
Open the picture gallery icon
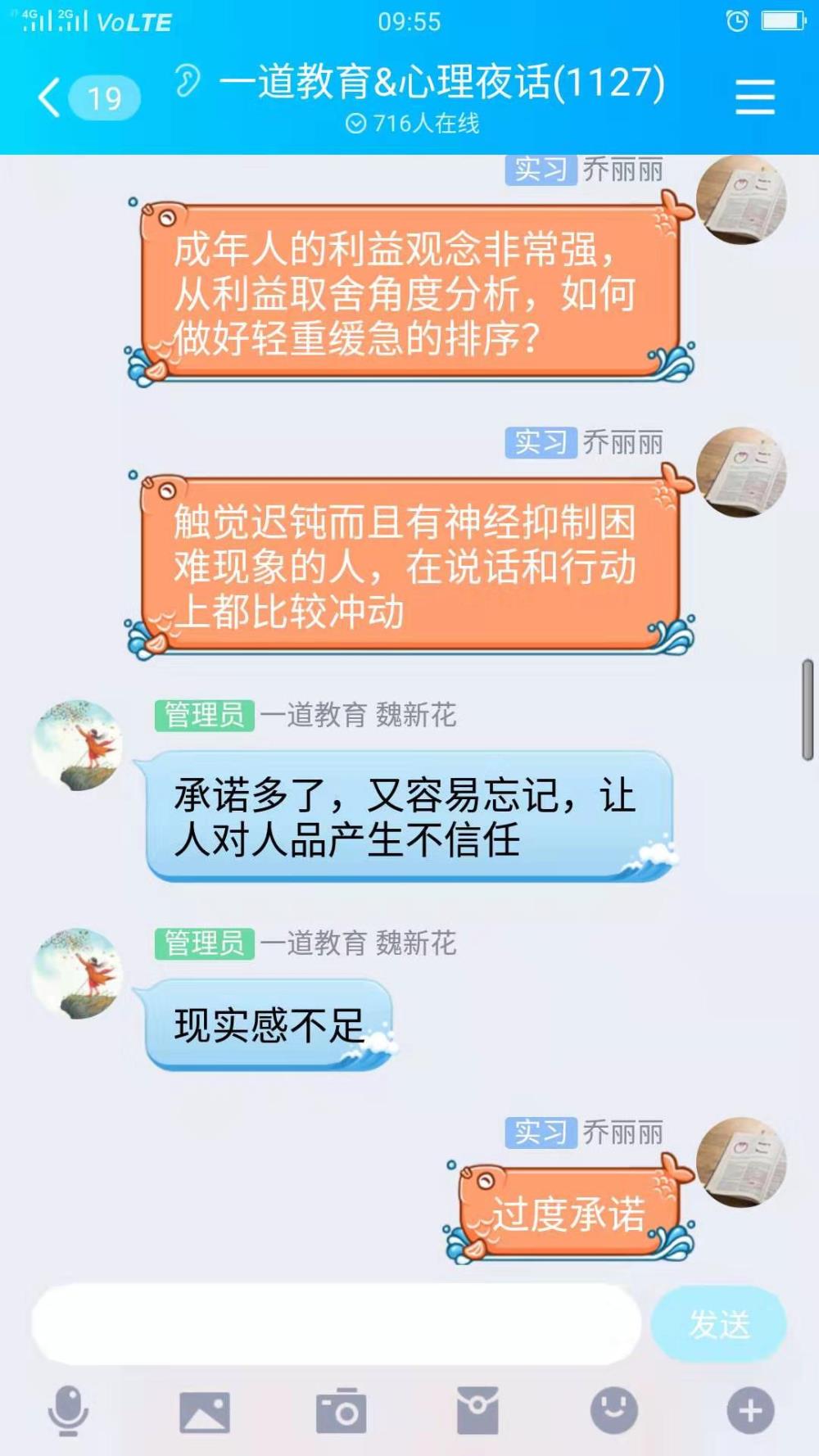(x=205, y=1412)
